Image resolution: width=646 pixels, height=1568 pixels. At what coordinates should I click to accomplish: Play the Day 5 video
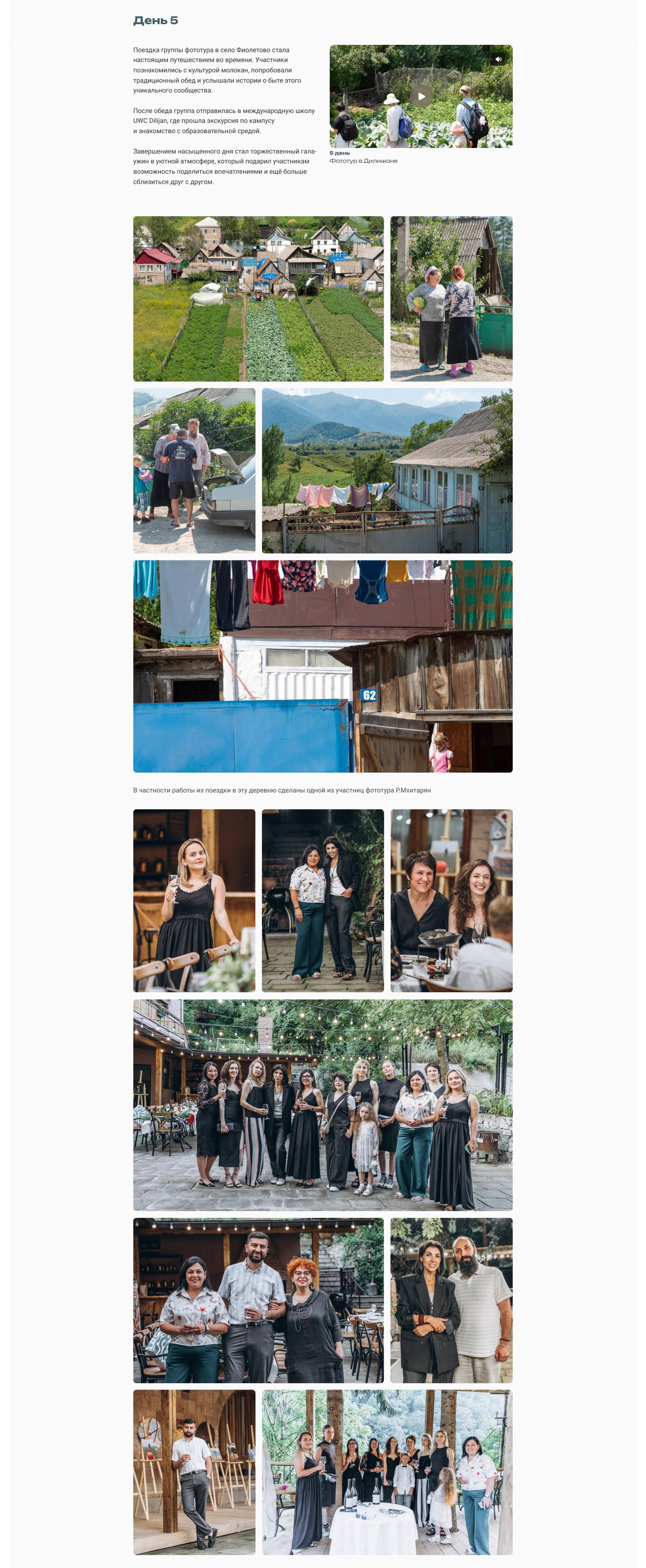pyautogui.click(x=421, y=96)
